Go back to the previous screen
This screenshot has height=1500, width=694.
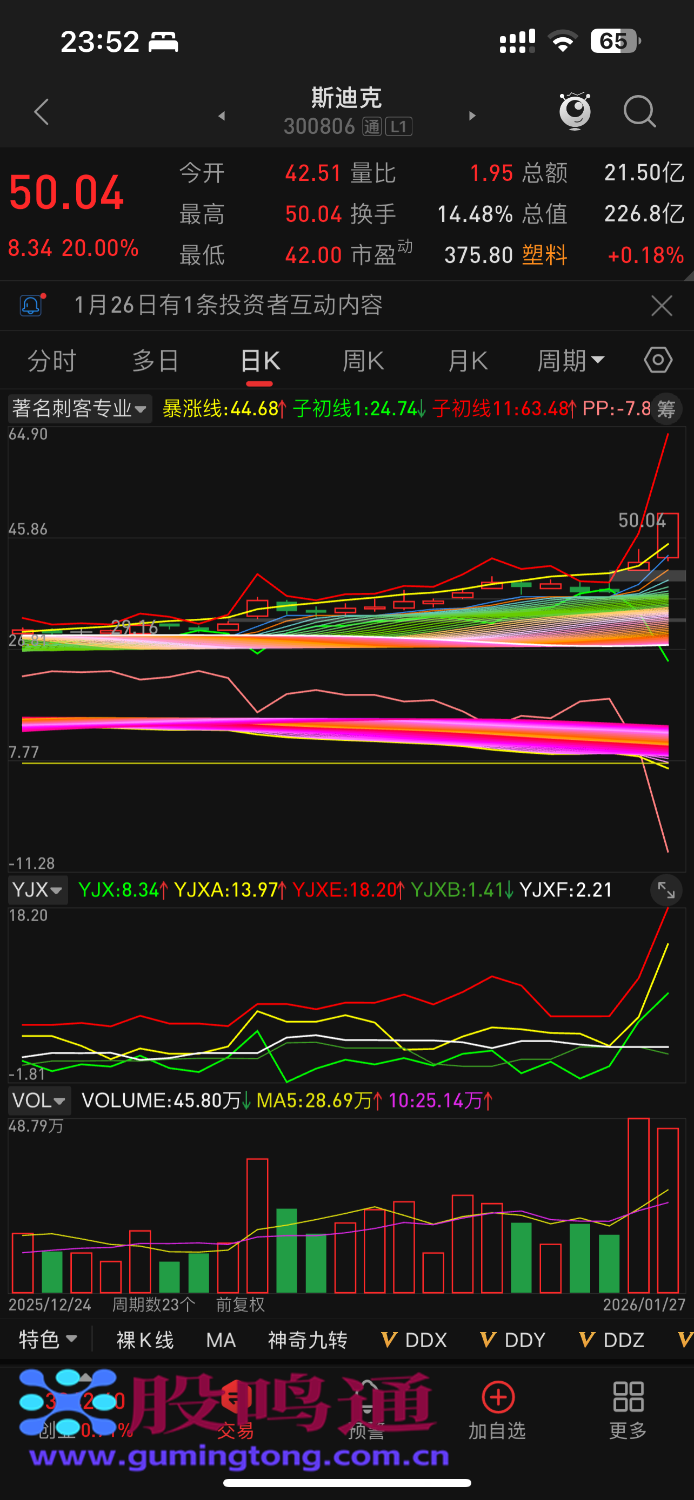(41, 112)
